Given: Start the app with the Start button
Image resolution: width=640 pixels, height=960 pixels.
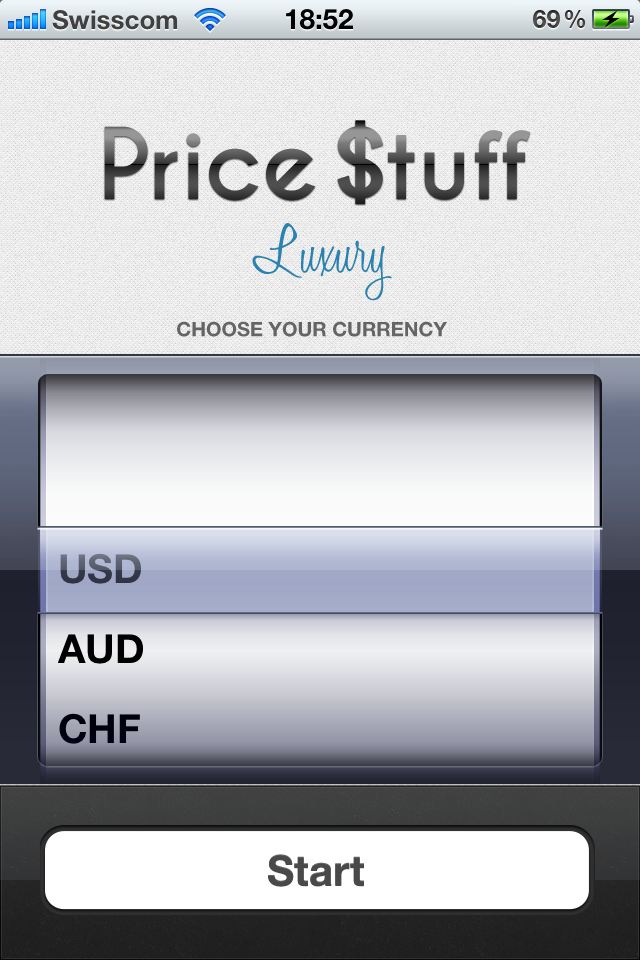Looking at the screenshot, I should 317,870.
